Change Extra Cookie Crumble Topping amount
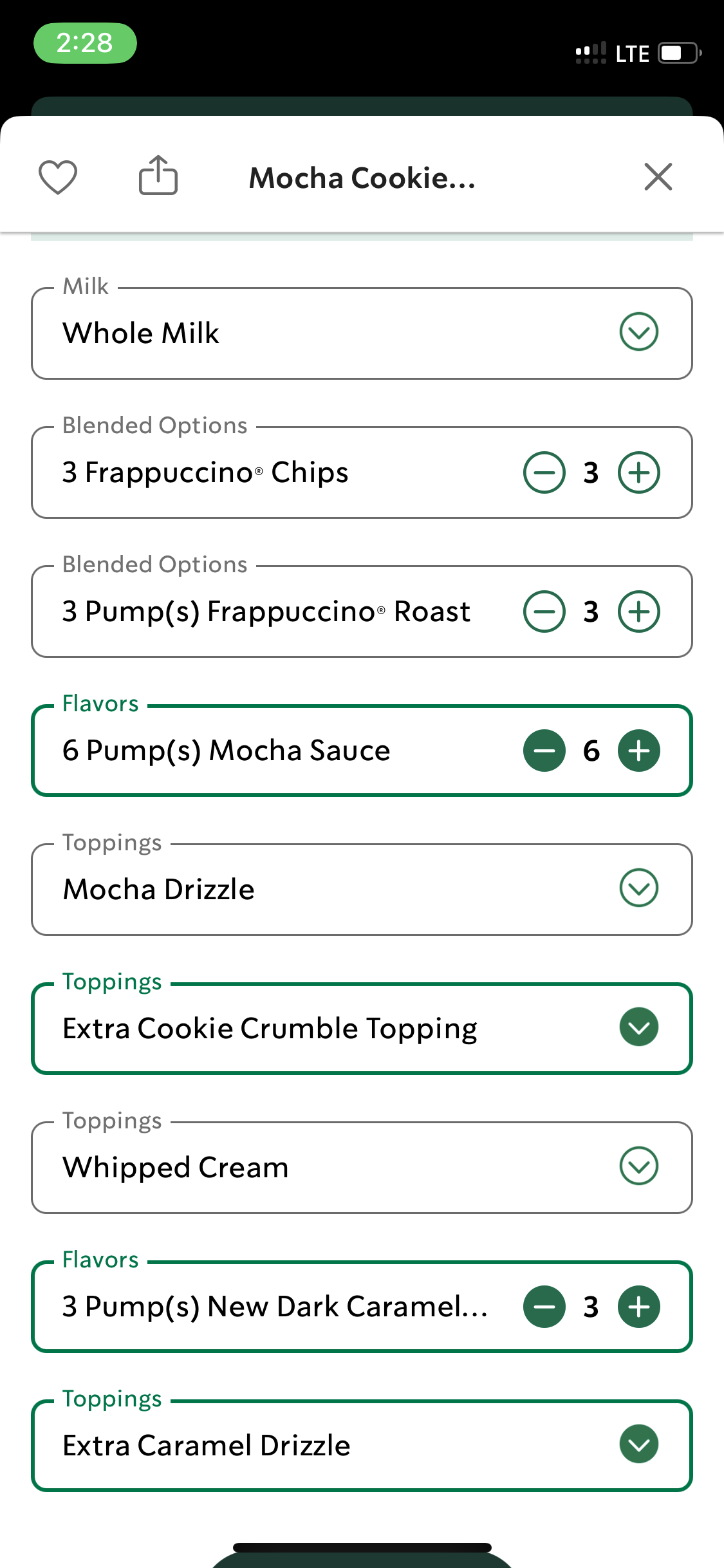This screenshot has height=1568, width=724. (362, 1029)
